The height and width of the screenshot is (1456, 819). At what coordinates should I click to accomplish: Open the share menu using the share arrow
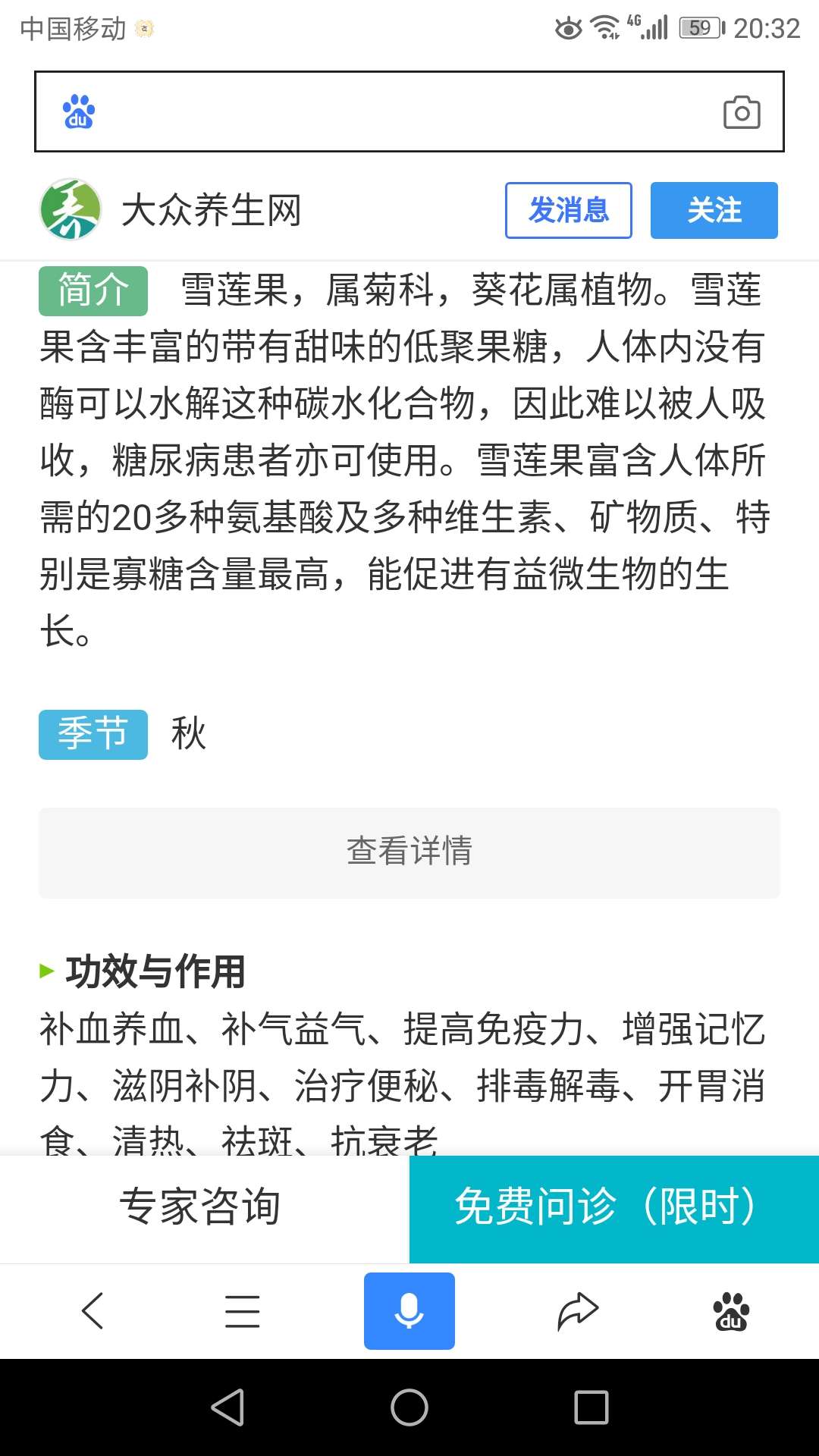[577, 1310]
